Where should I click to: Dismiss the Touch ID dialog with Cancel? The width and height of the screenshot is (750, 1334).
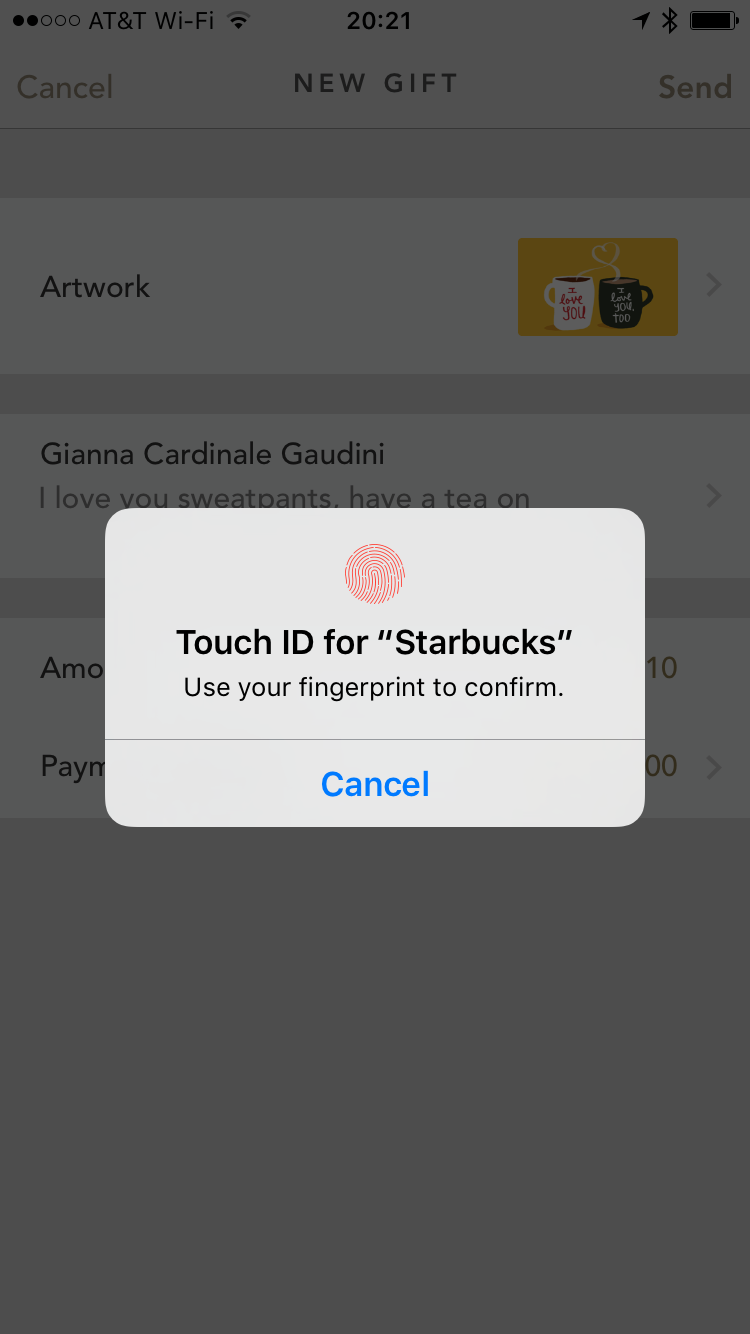click(375, 784)
